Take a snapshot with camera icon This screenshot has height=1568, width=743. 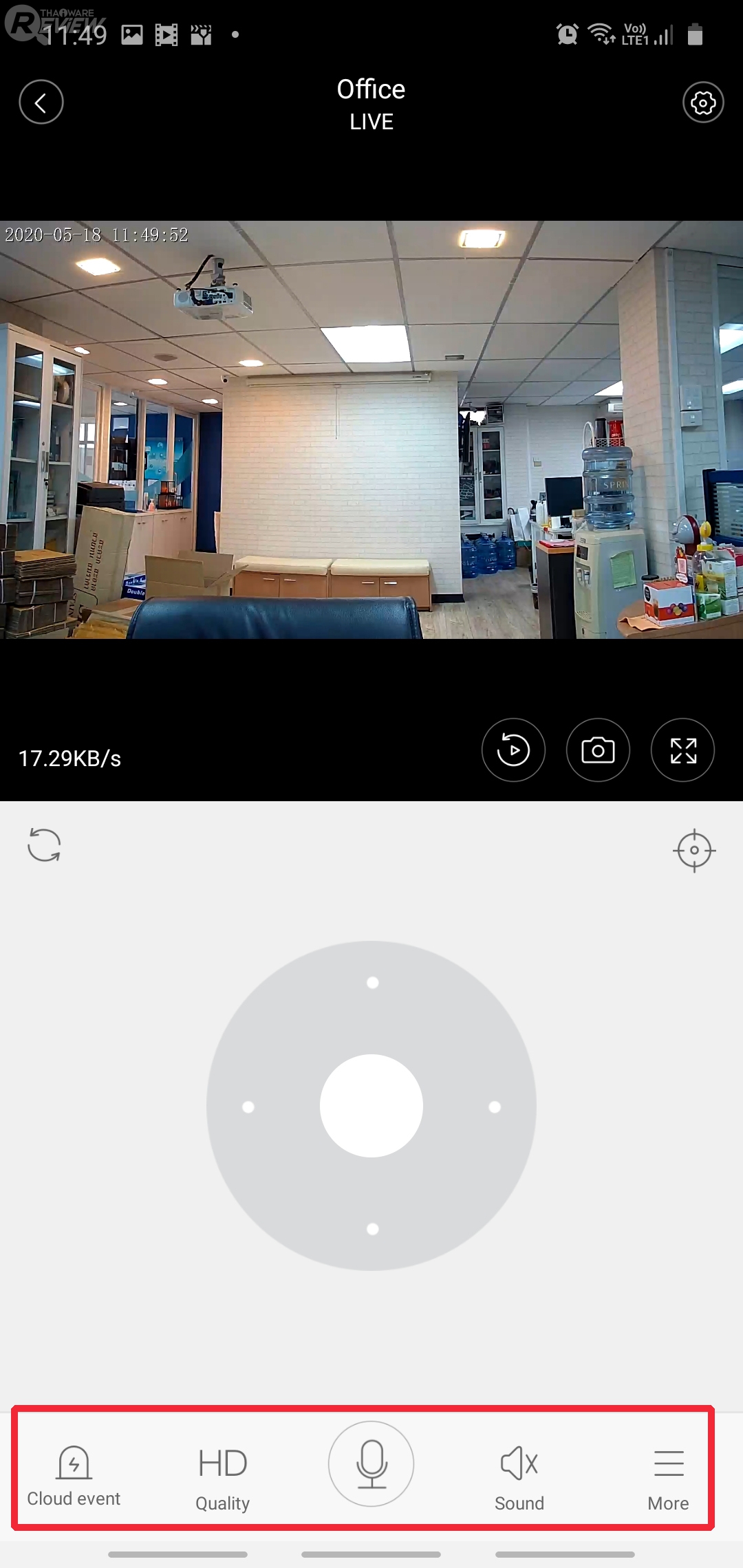[x=598, y=750]
